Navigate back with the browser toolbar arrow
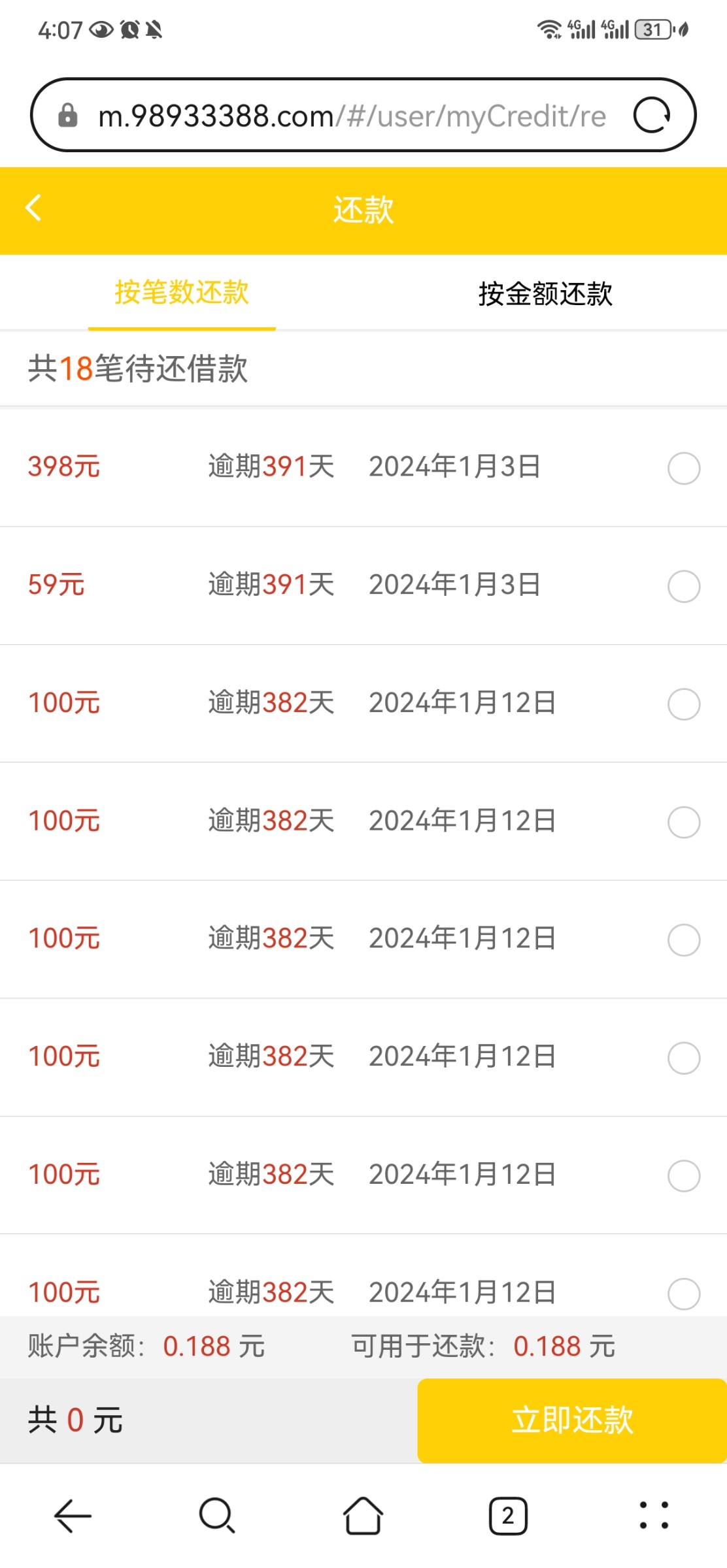 (x=72, y=1516)
